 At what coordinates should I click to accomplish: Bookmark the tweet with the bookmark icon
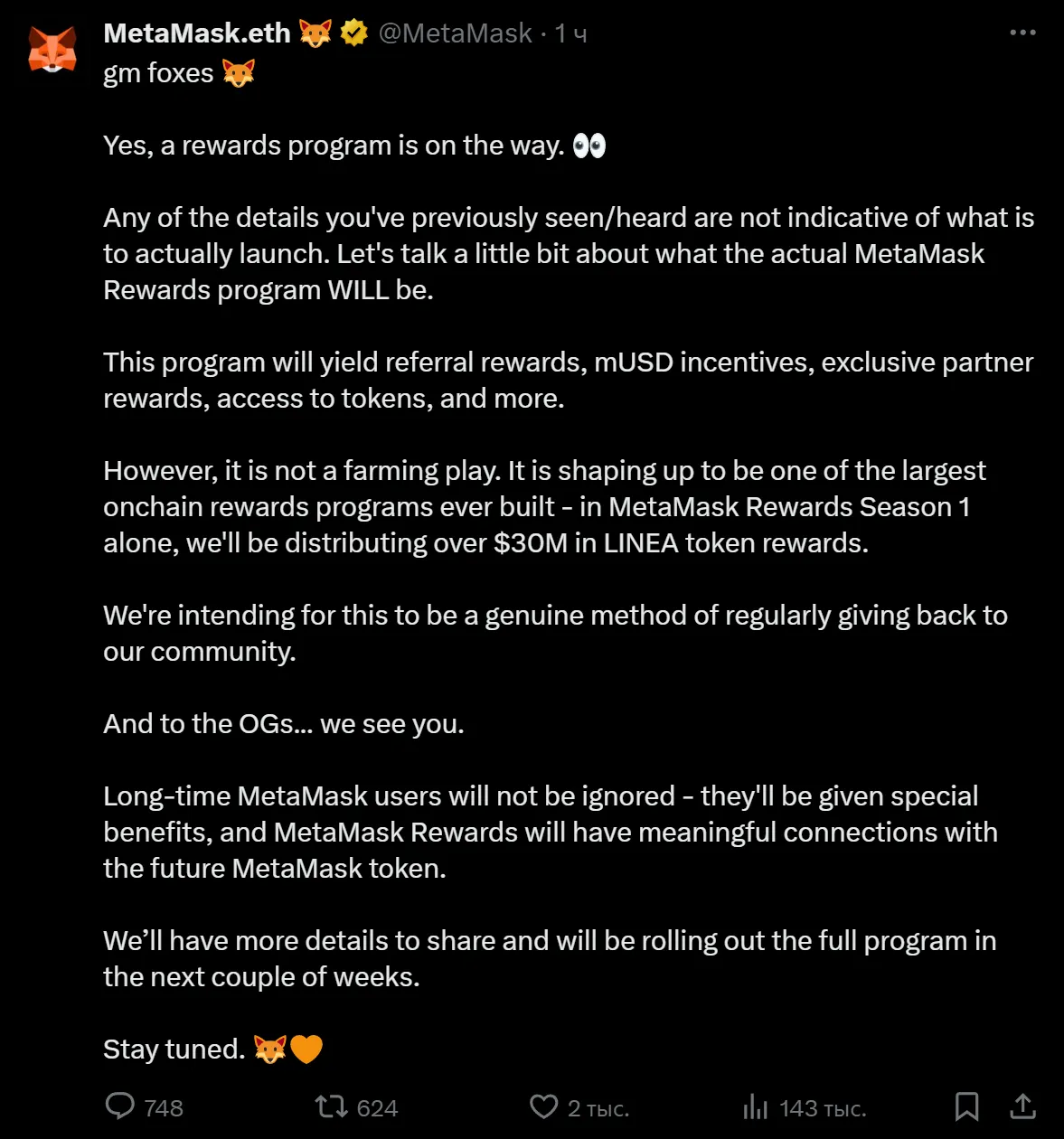(x=967, y=1106)
